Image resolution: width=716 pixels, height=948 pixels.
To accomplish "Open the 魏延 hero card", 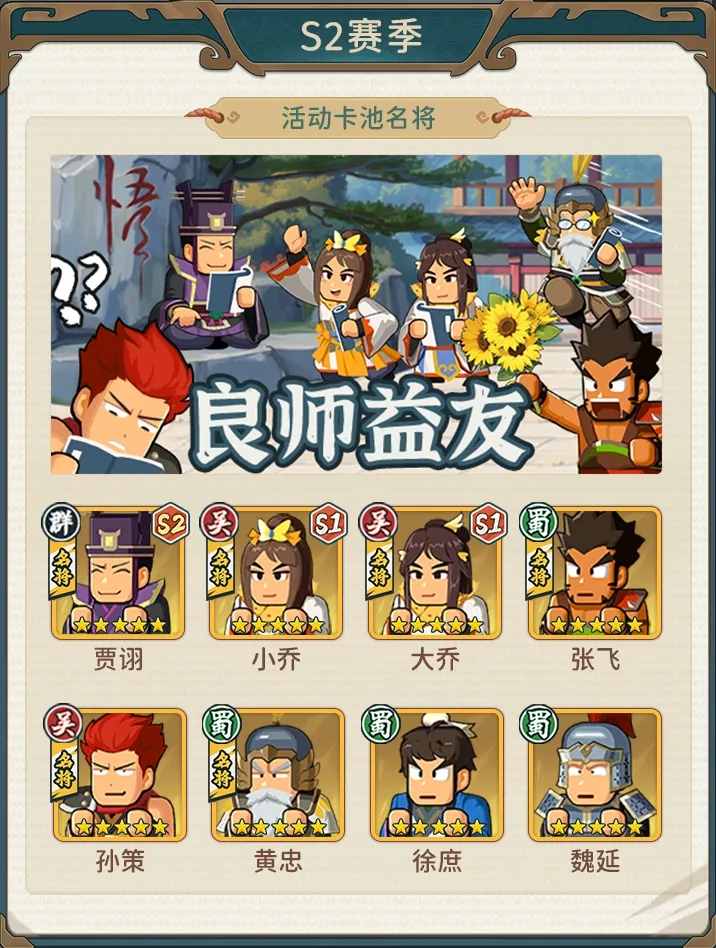I will tap(594, 775).
